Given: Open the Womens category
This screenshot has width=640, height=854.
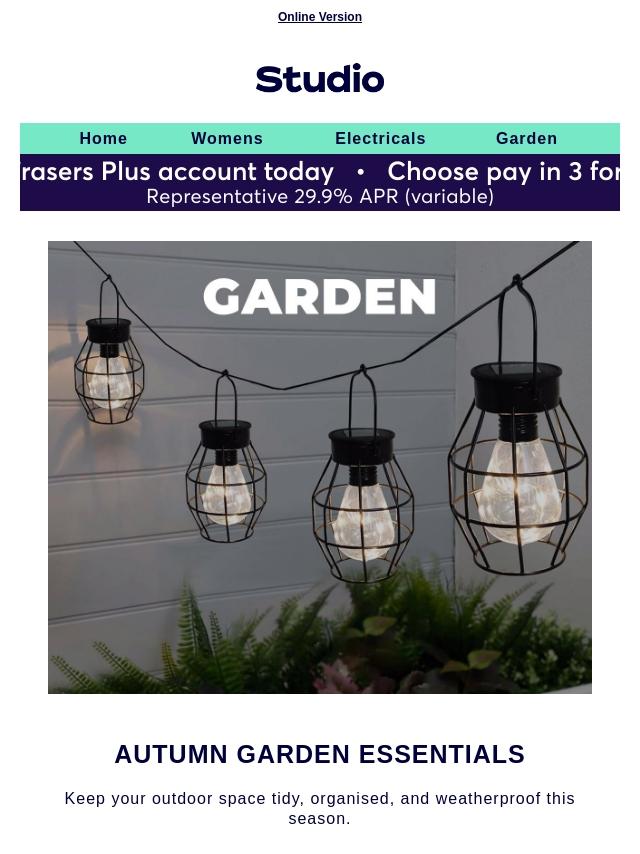Looking at the screenshot, I should pyautogui.click(x=227, y=138).
